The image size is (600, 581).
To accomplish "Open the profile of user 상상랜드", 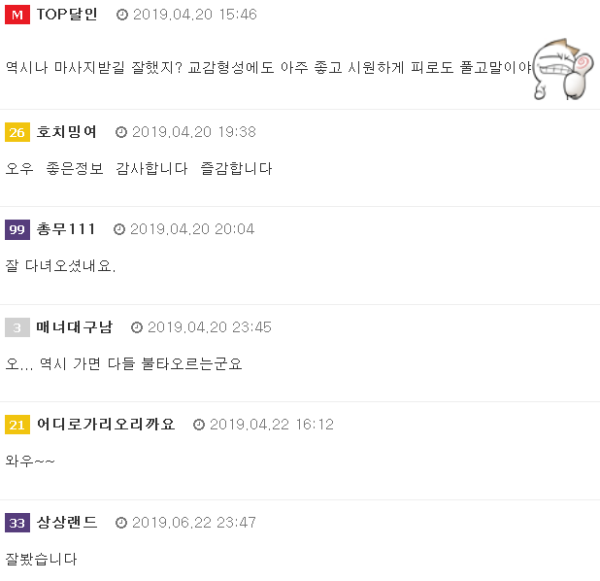I will pyautogui.click(x=66, y=522).
